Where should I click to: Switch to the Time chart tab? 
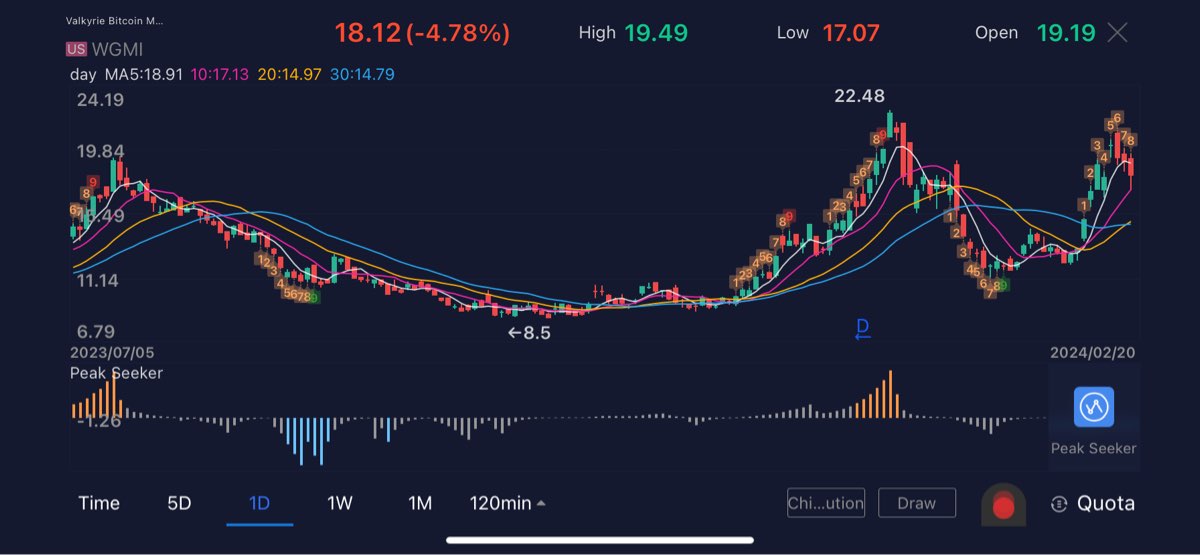tap(99, 503)
